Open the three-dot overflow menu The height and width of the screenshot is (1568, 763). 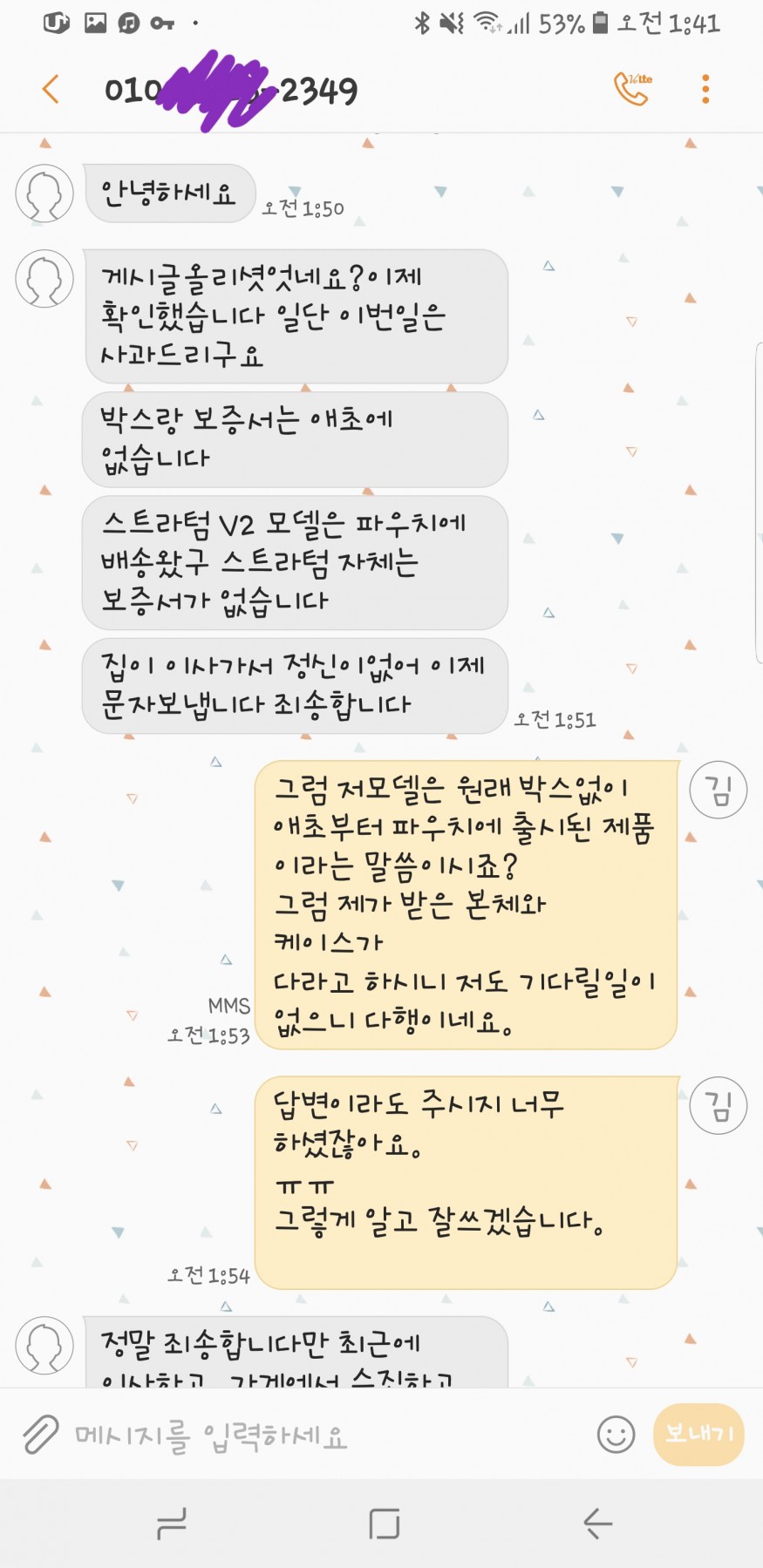[705, 89]
